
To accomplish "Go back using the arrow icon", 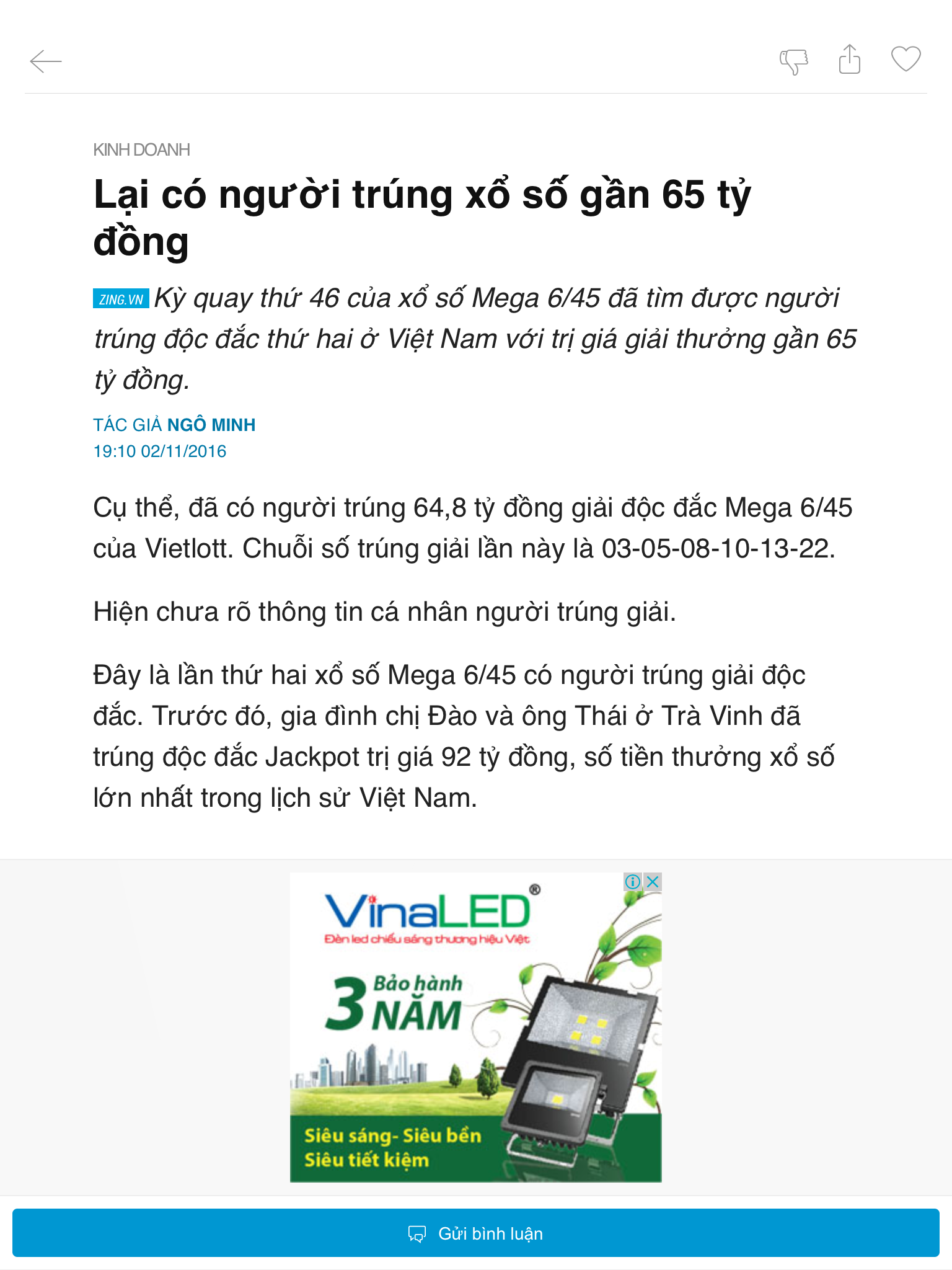I will click(x=46, y=61).
